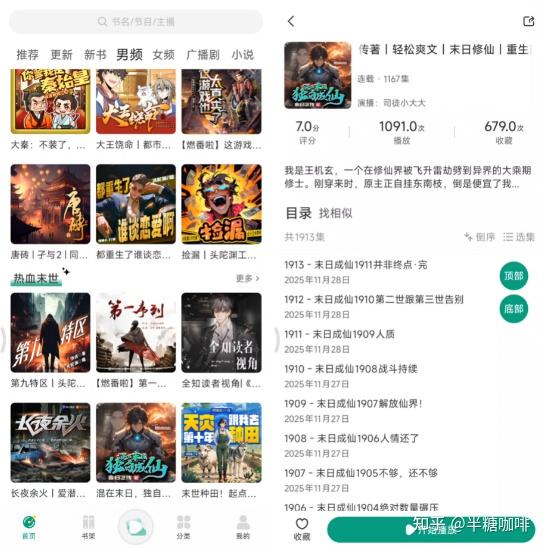Open the 唐砖 audiobook cover
The height and width of the screenshot is (548, 545).
(x=50, y=204)
